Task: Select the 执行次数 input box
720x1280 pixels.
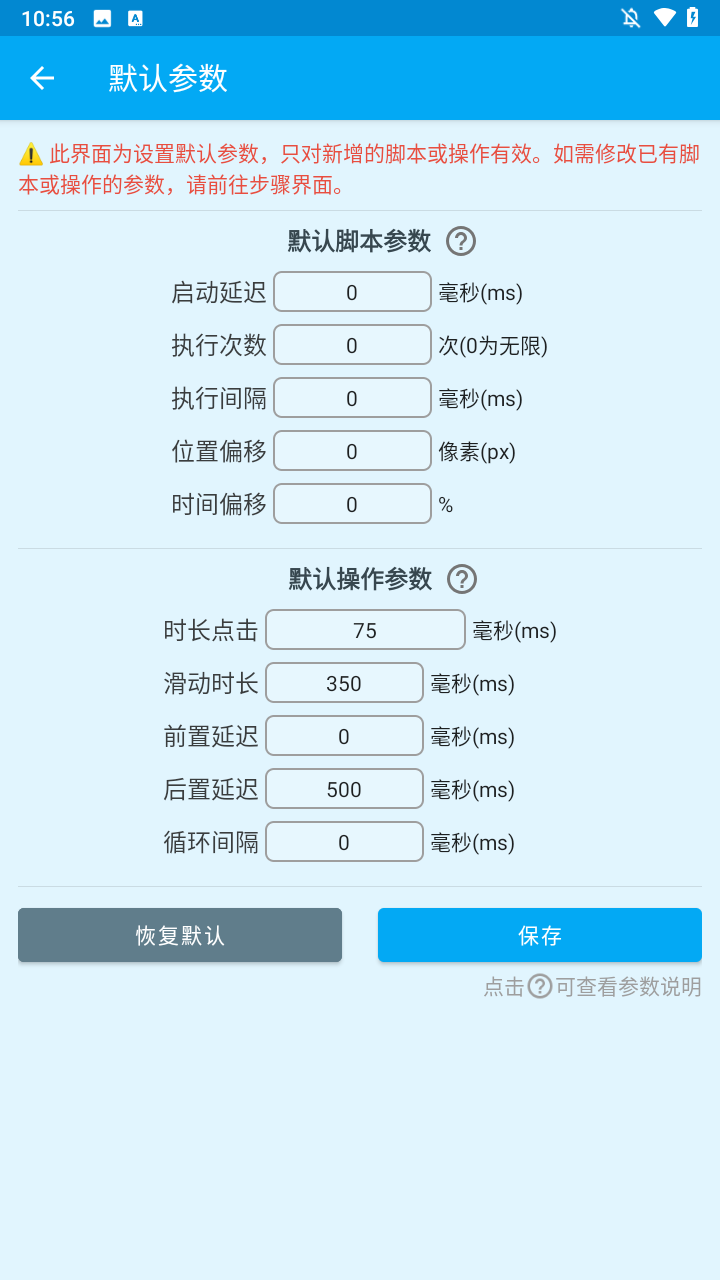Action: [352, 344]
